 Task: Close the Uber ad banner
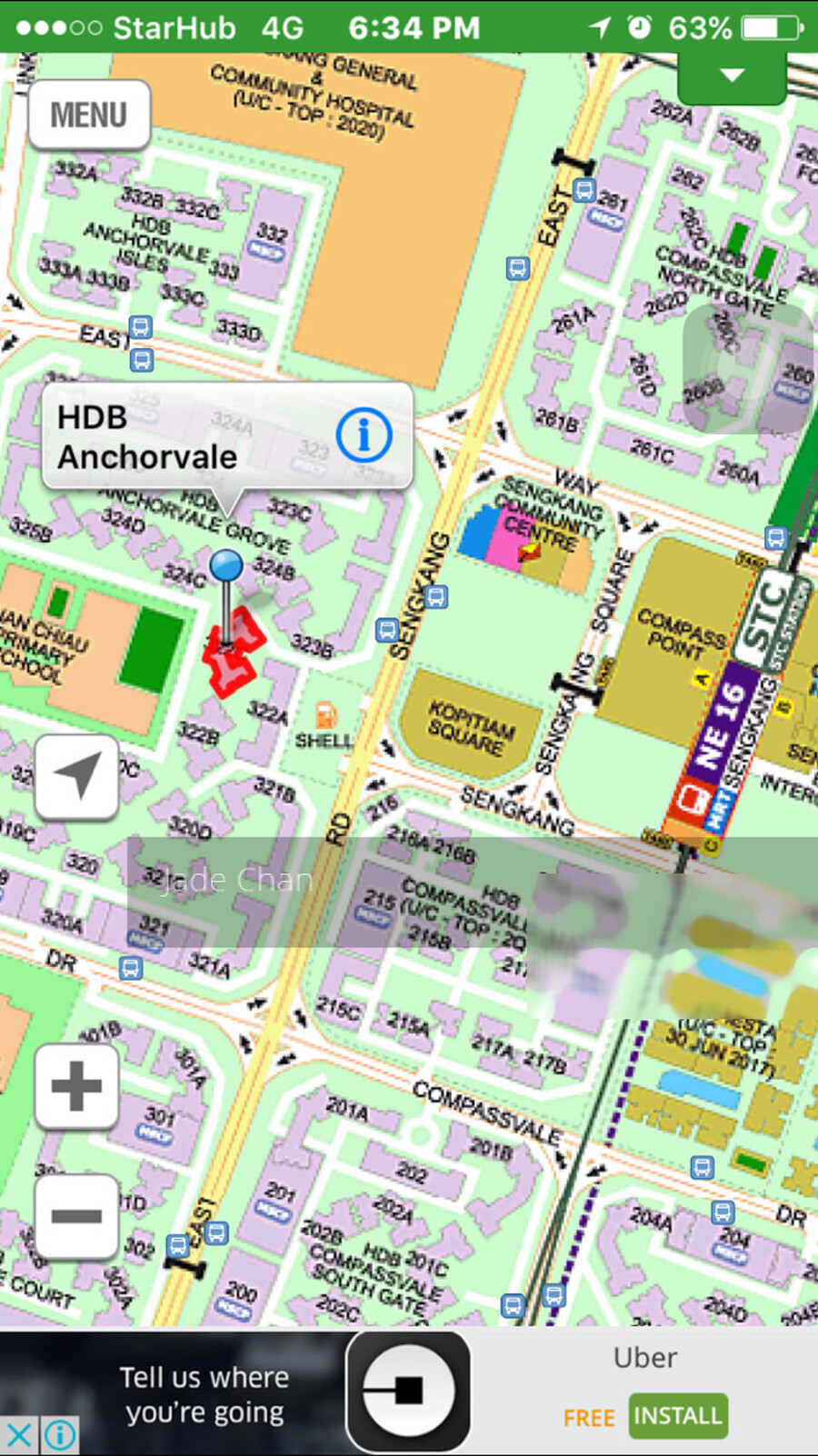pyautogui.click(x=19, y=1436)
